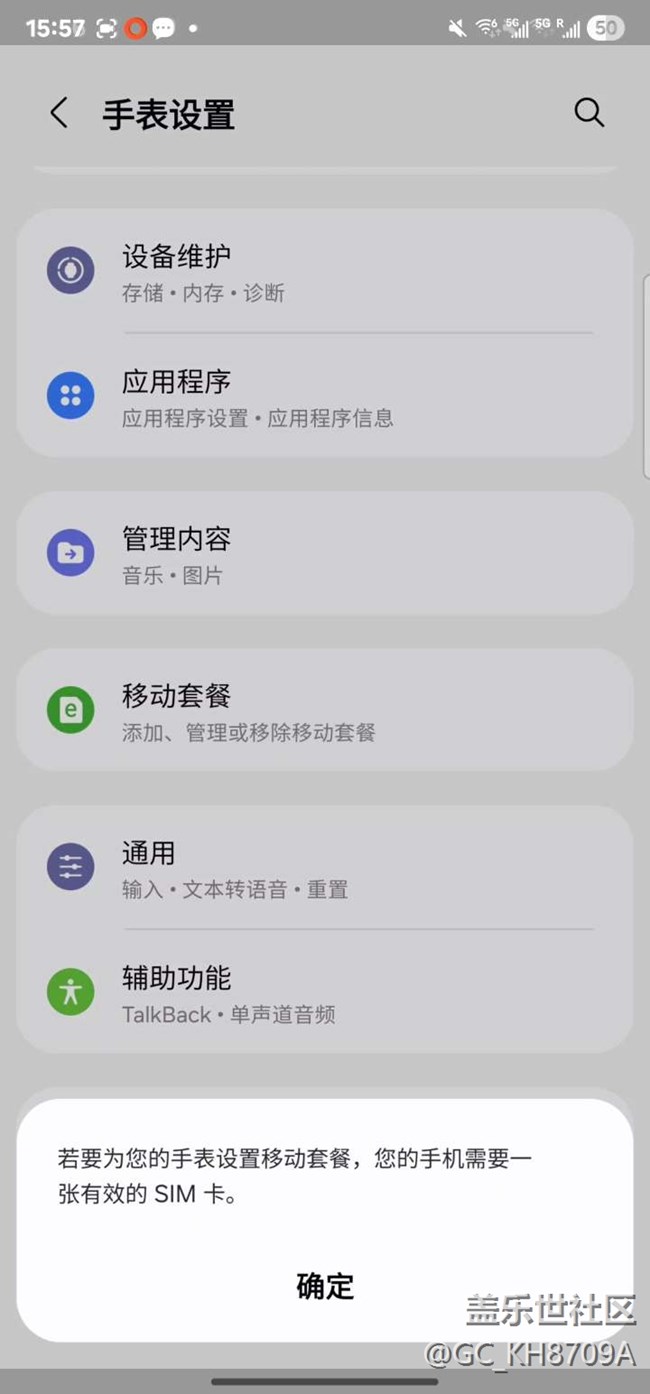Go back from 手表设置
Image resolution: width=650 pixels, height=1394 pixels.
click(60, 113)
